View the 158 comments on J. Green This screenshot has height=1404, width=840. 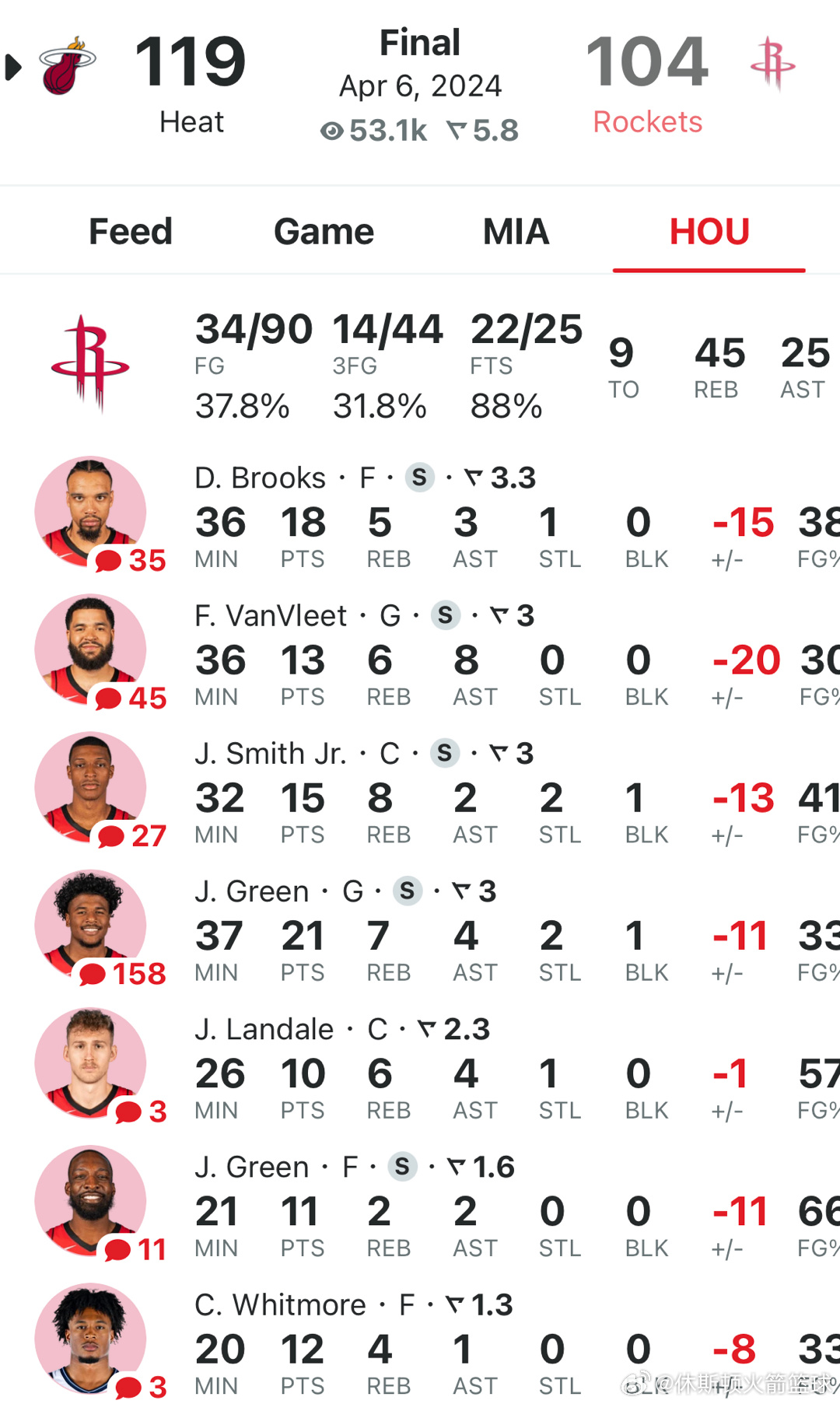pos(122,973)
